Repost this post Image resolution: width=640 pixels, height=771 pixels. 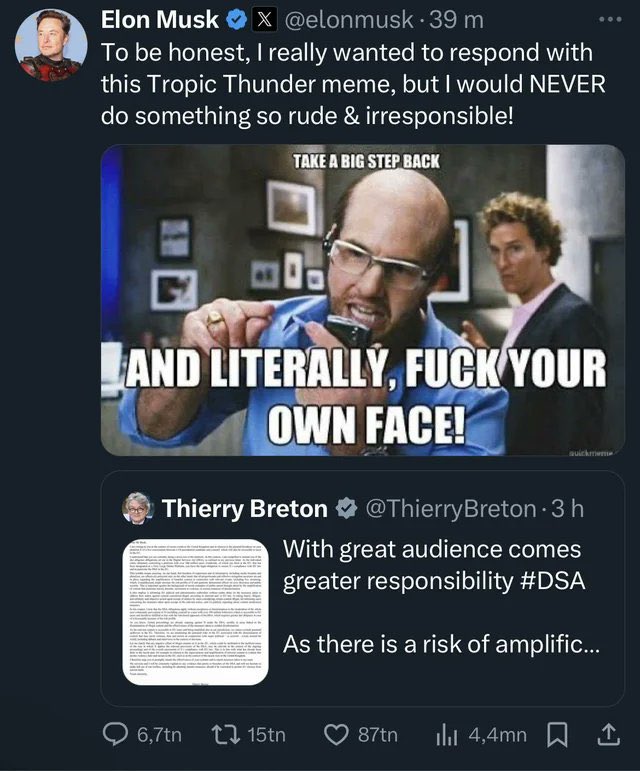pyautogui.click(x=223, y=734)
